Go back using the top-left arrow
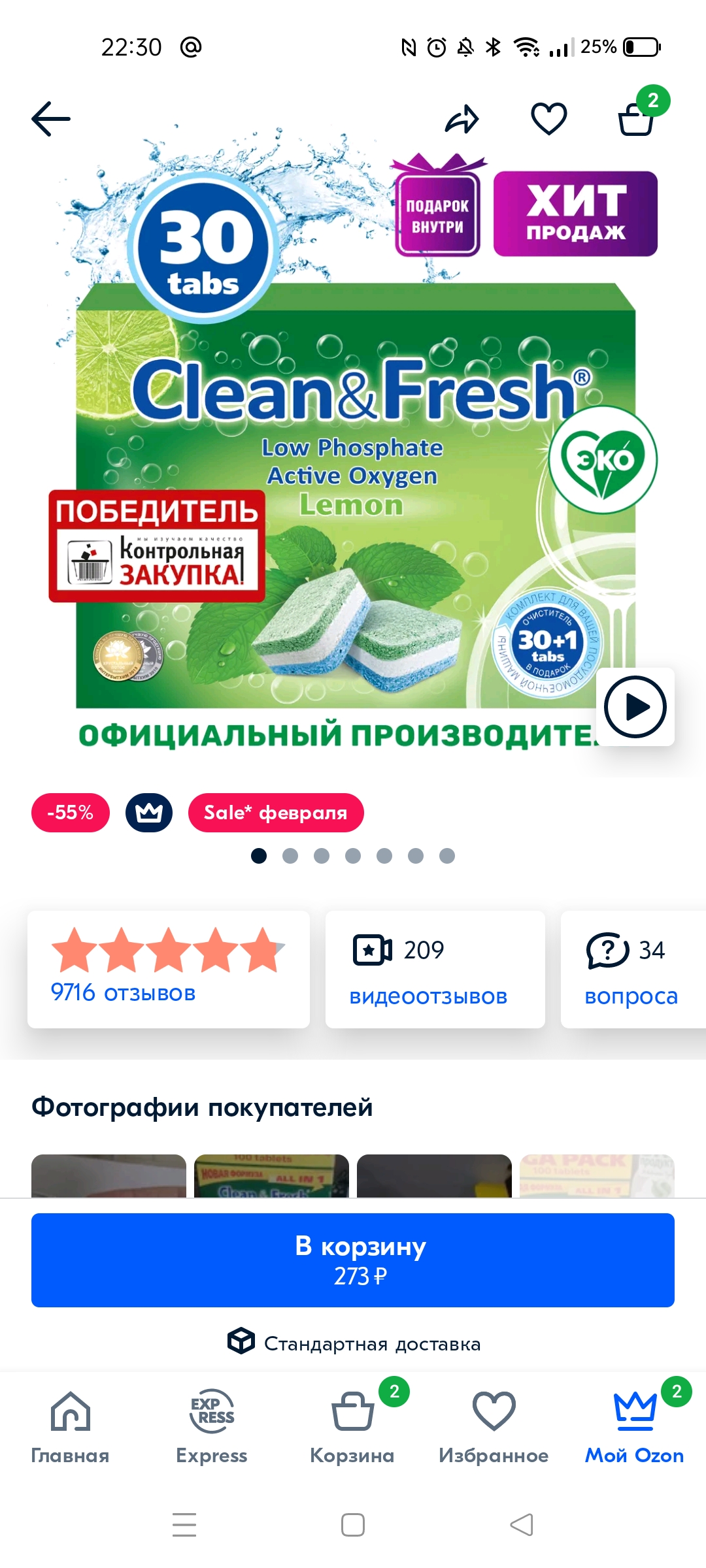 click(x=51, y=119)
